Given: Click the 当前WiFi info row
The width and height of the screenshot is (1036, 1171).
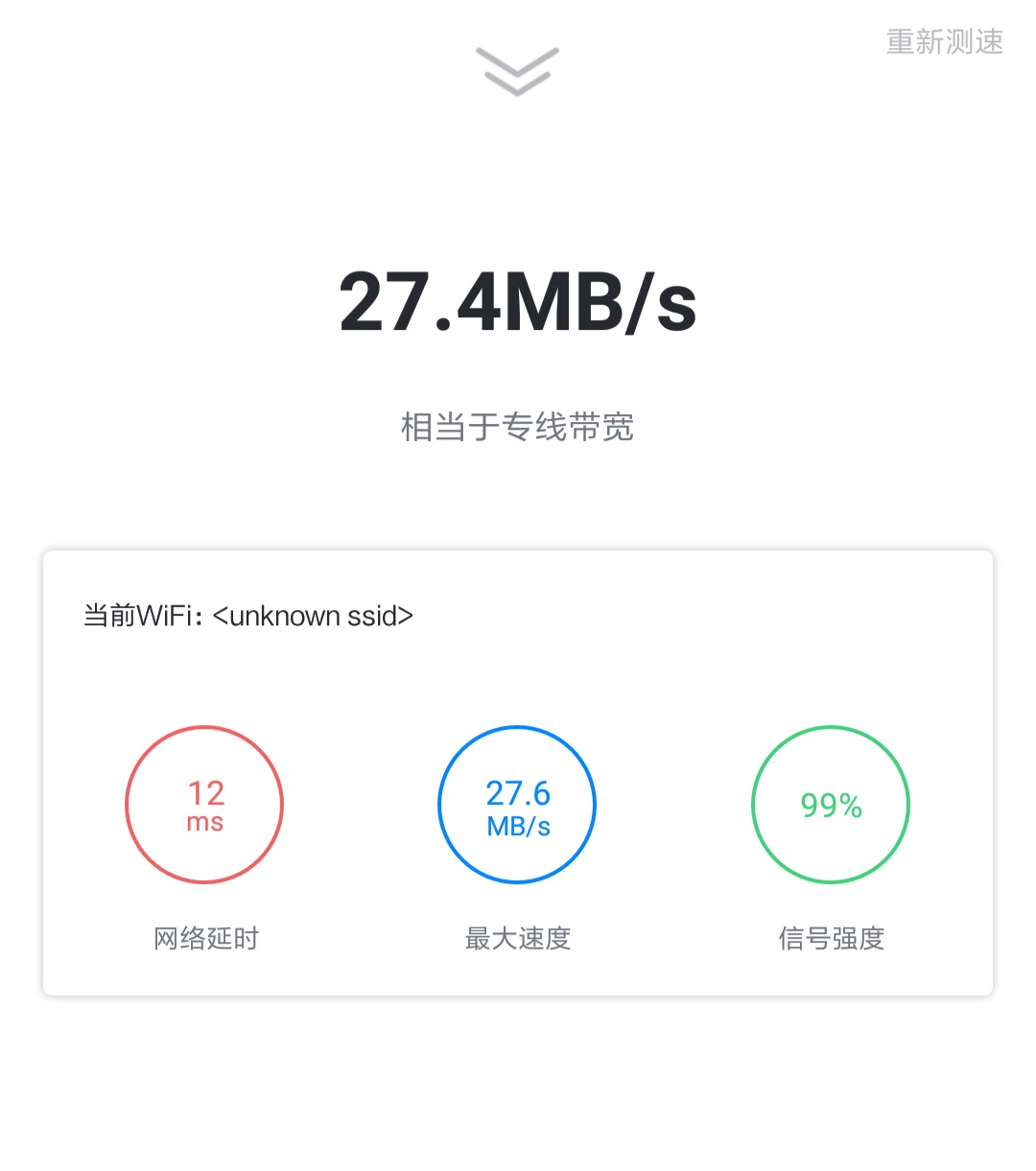Looking at the screenshot, I should [x=247, y=615].
